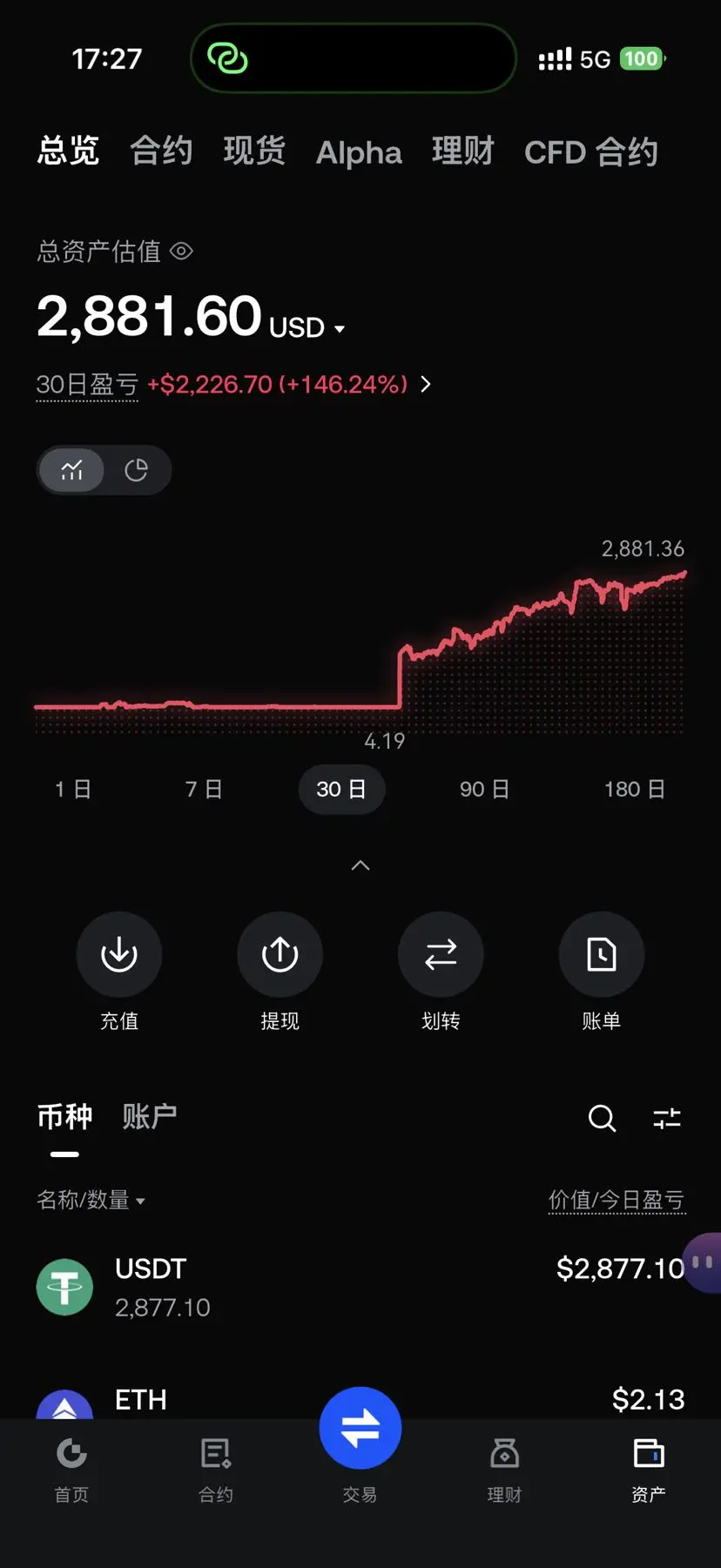Collapse the chart with the up chevron

point(360,865)
